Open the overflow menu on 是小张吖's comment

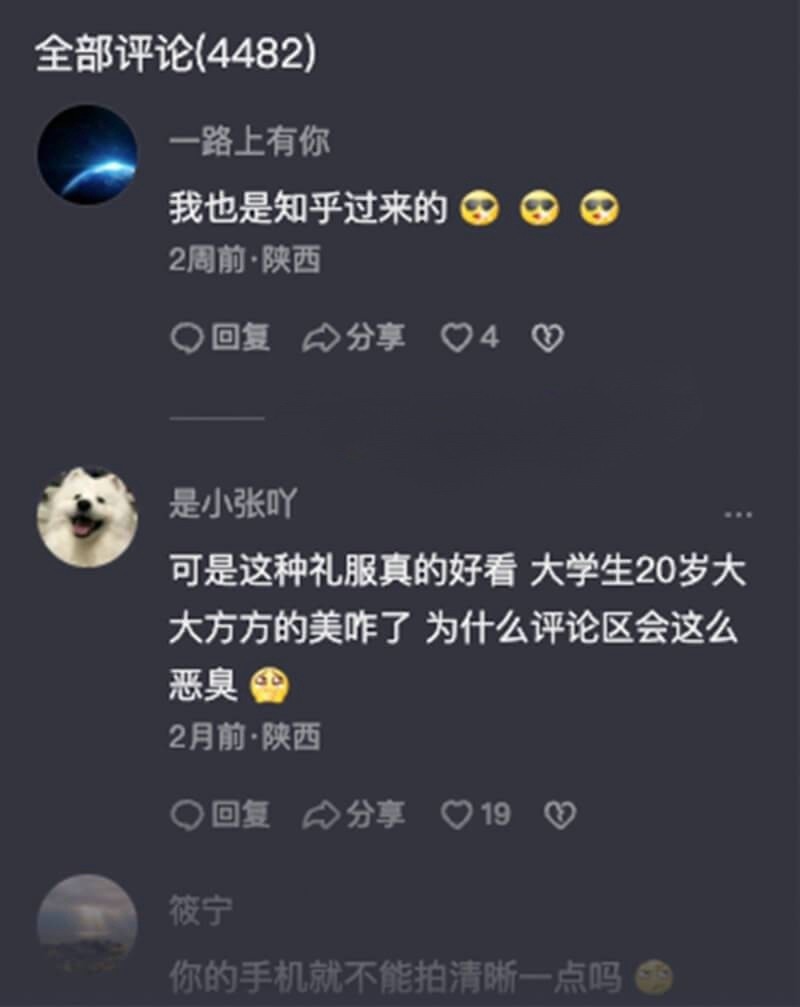point(737,514)
